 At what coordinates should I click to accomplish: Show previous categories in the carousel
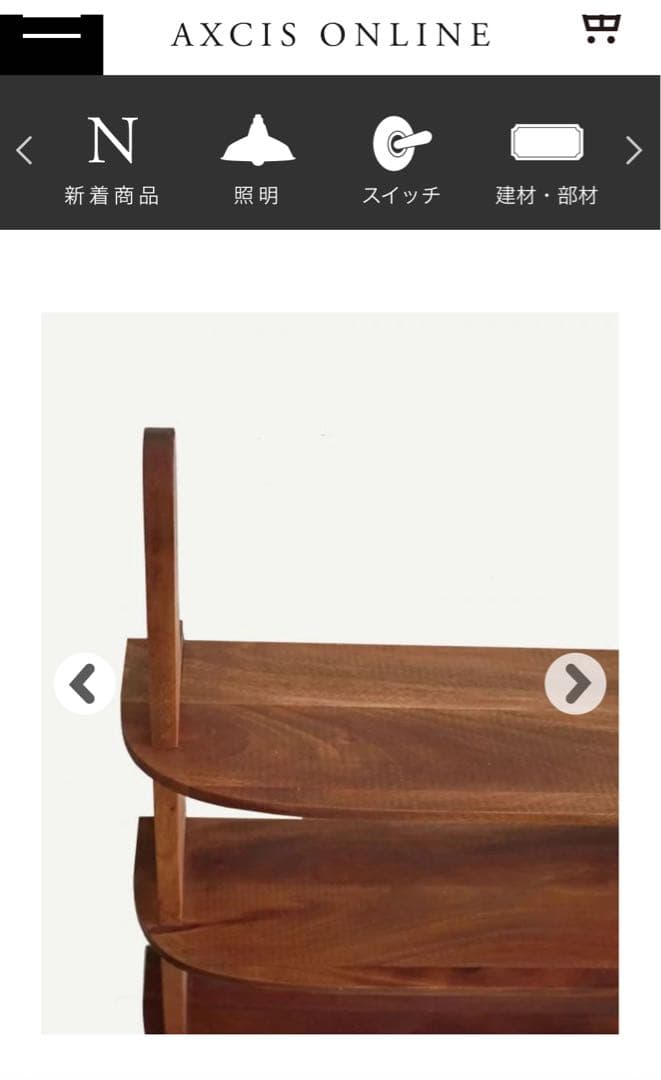[25, 151]
